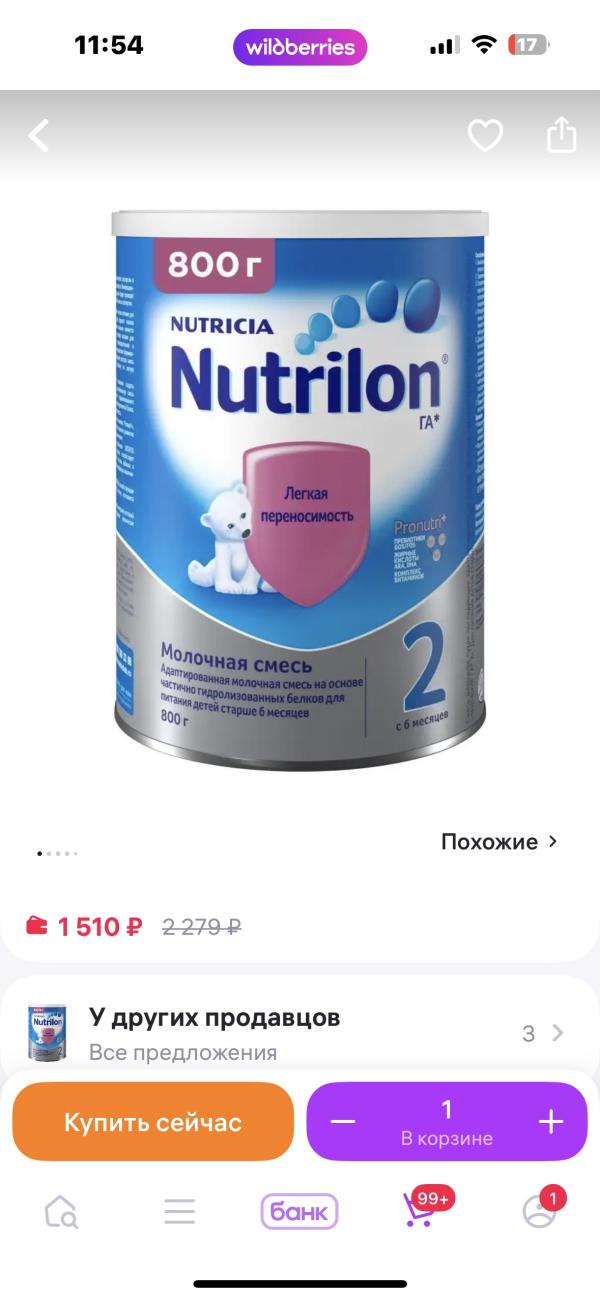The height and width of the screenshot is (1300, 600).
Task: Tap the Купить сейчас button
Action: click(153, 1122)
